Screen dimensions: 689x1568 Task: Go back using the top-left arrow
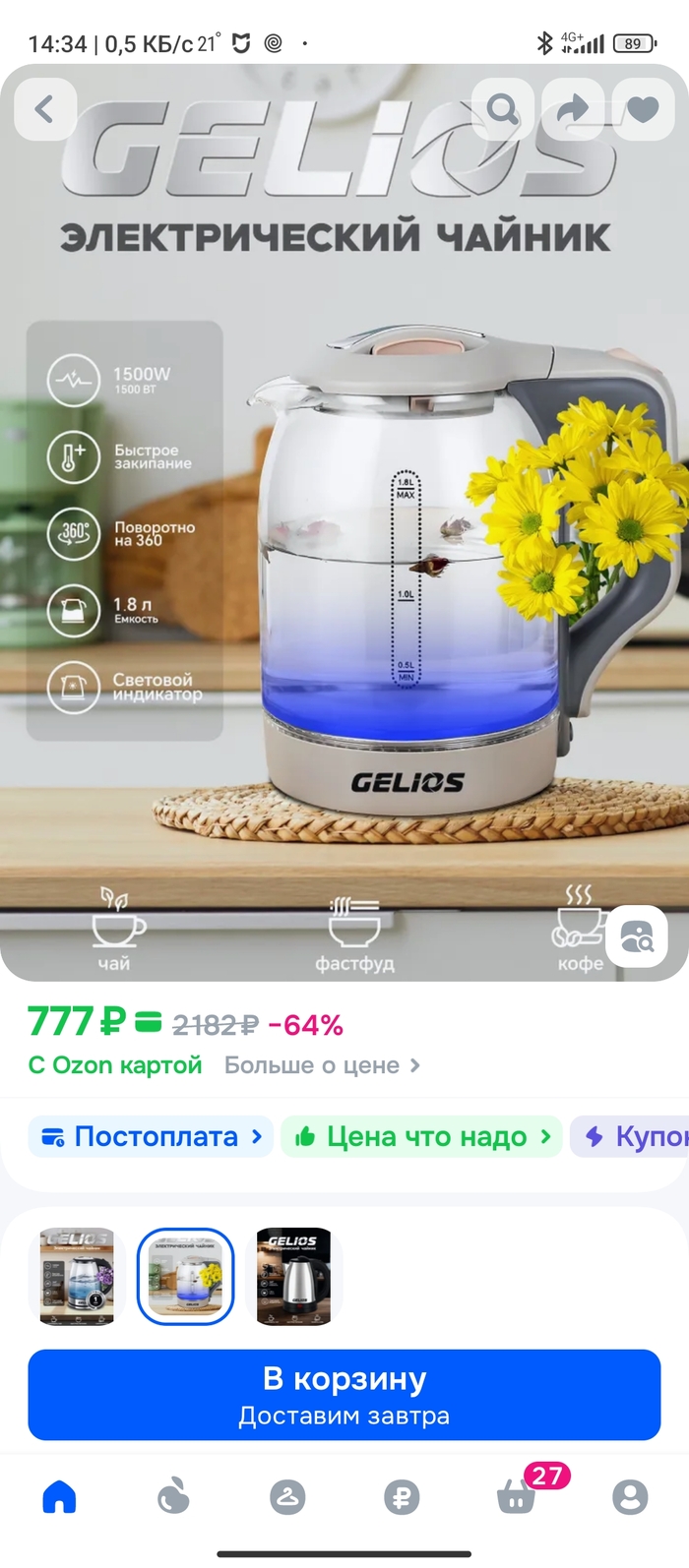pyautogui.click(x=44, y=108)
